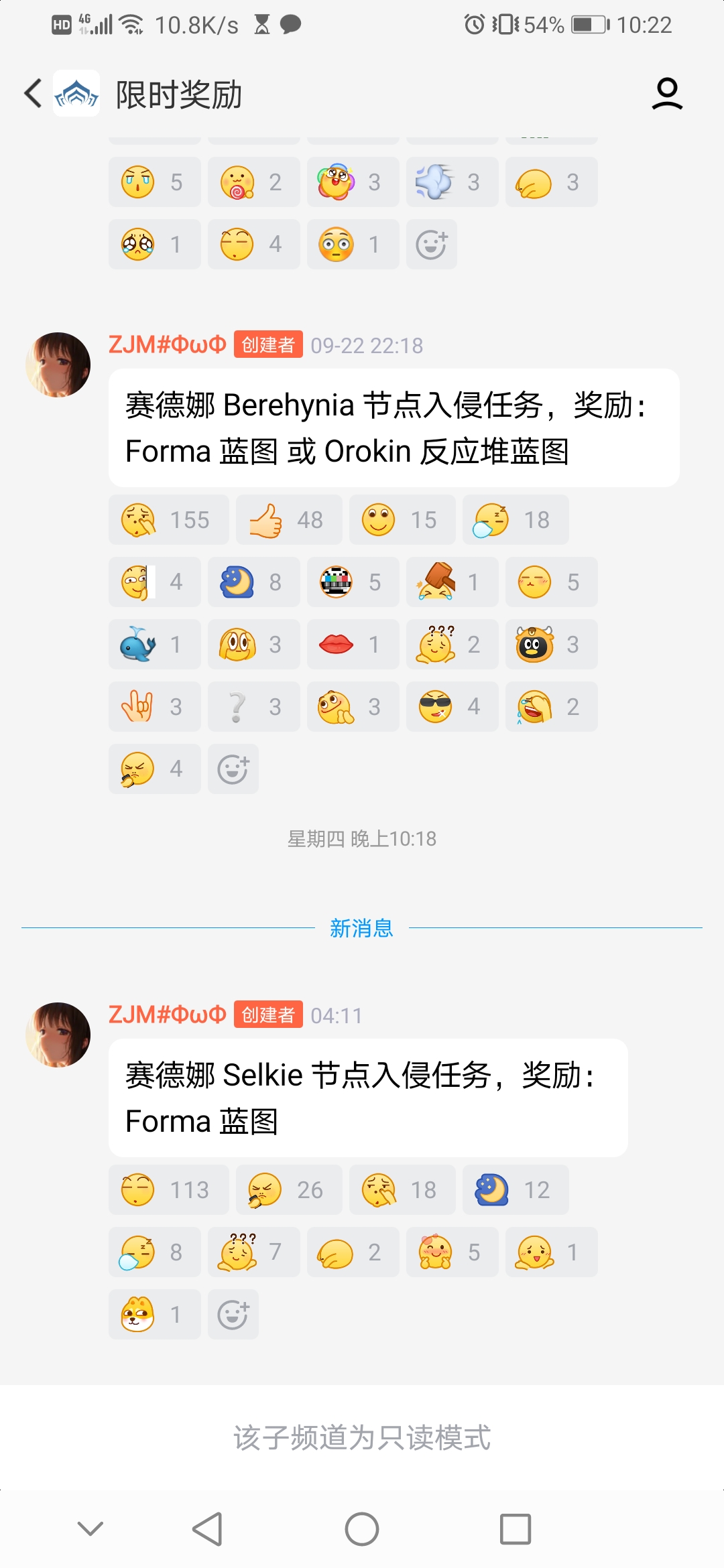Tap the question mark reaction with 3

pos(253,707)
